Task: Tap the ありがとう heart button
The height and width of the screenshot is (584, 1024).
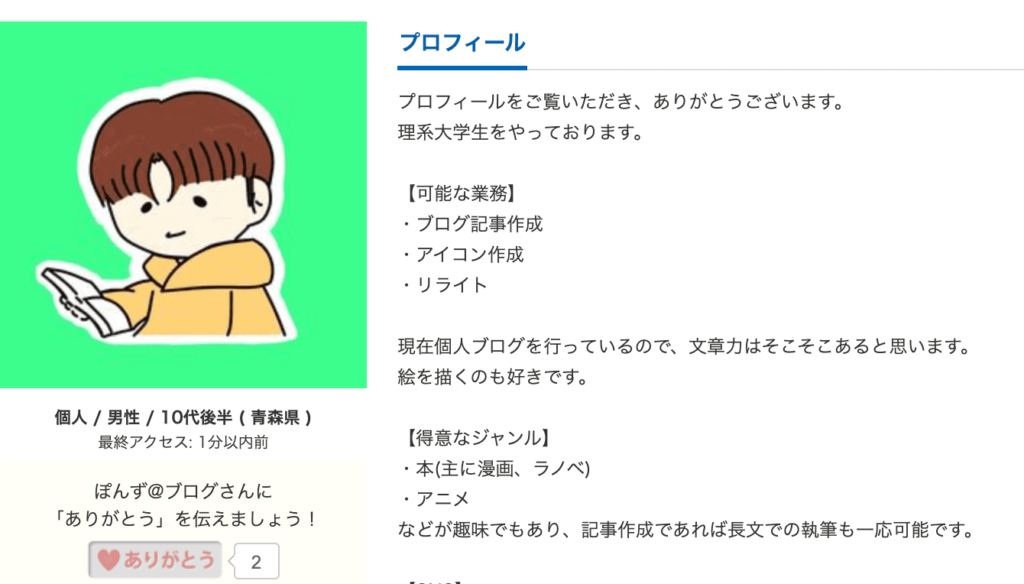Action: tap(155, 560)
